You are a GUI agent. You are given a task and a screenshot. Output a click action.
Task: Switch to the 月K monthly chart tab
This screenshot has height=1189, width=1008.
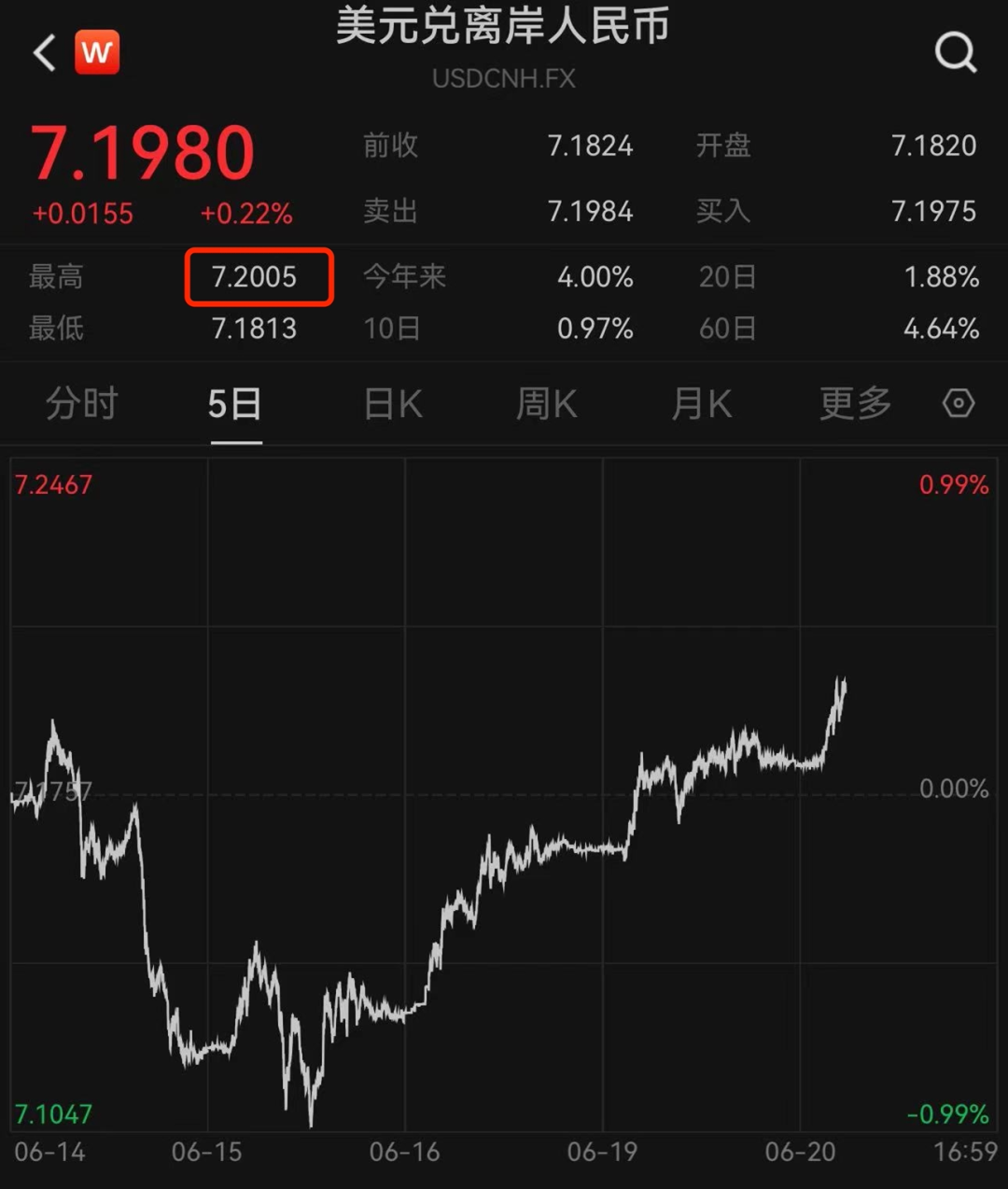coord(700,403)
